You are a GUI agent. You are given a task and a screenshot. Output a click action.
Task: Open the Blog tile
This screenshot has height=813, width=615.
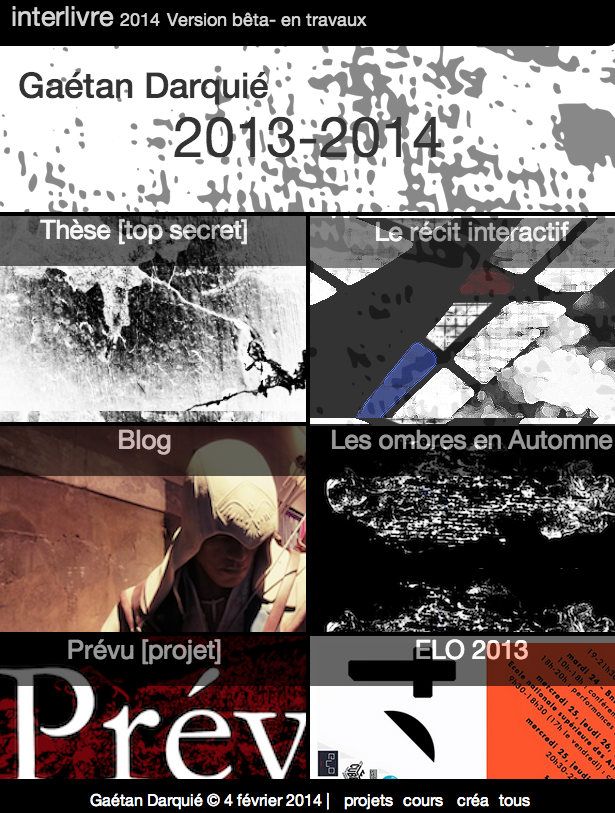tap(152, 530)
